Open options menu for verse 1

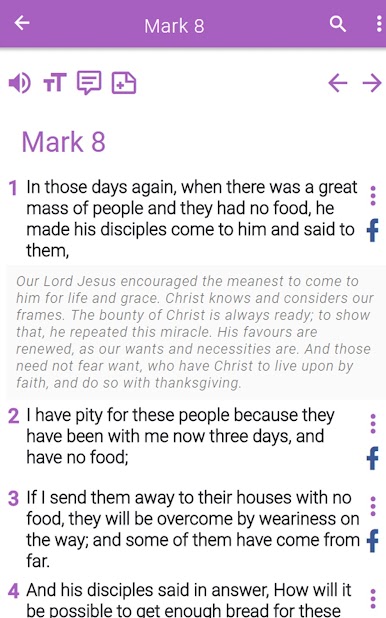tap(373, 195)
